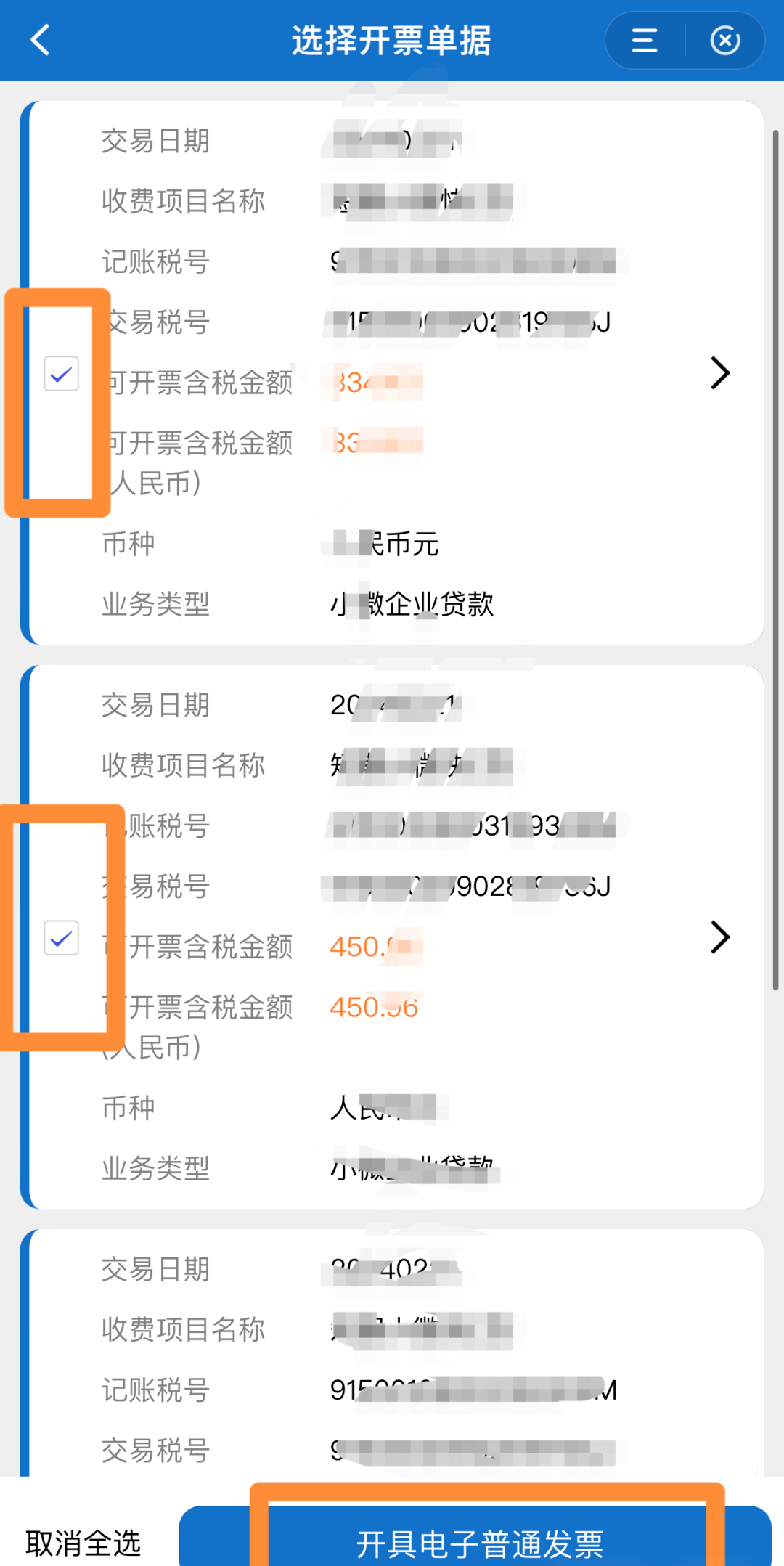The height and width of the screenshot is (1566, 784).
Task: Open details chevron for the 450.96 record
Action: pyautogui.click(x=719, y=937)
